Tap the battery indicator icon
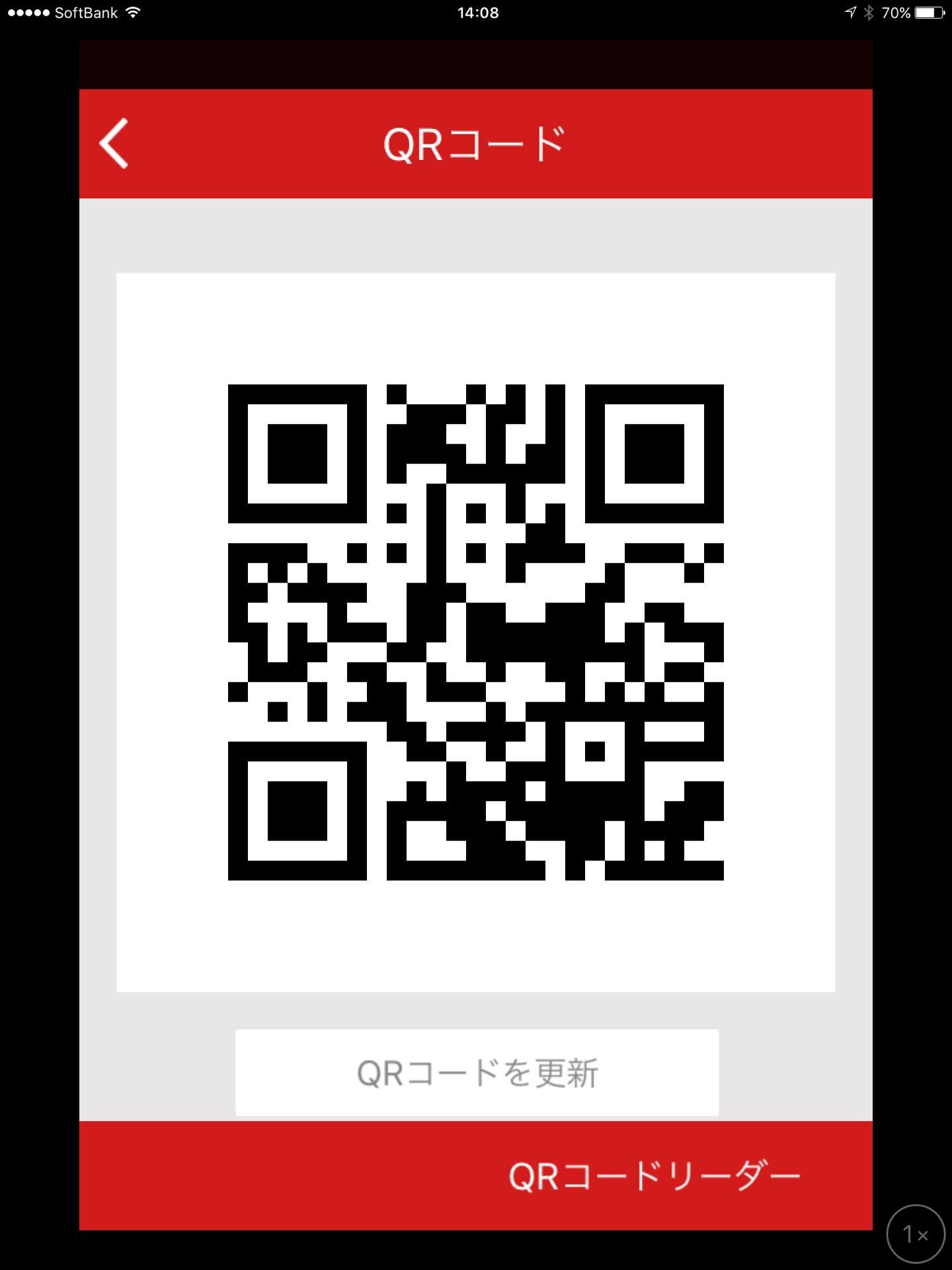 click(930, 12)
